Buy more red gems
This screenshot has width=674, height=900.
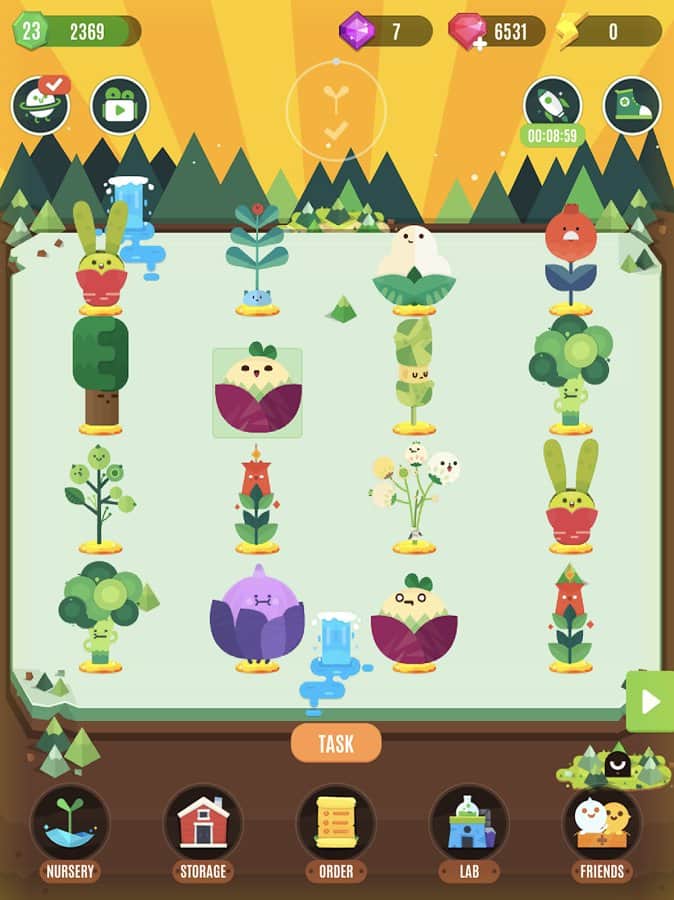pyautogui.click(x=466, y=31)
